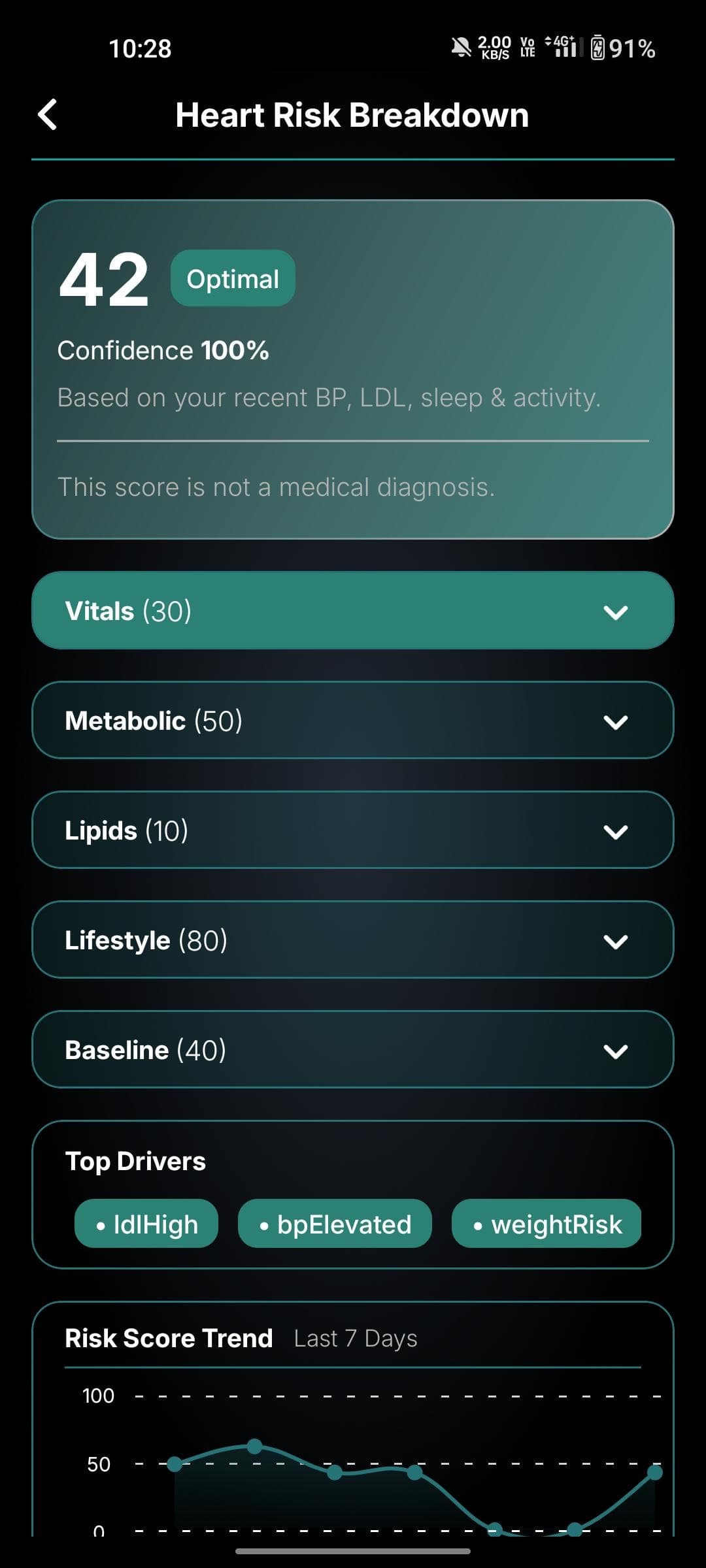Image resolution: width=706 pixels, height=1568 pixels.
Task: Expand the Lifestyle section
Action: (x=352, y=939)
